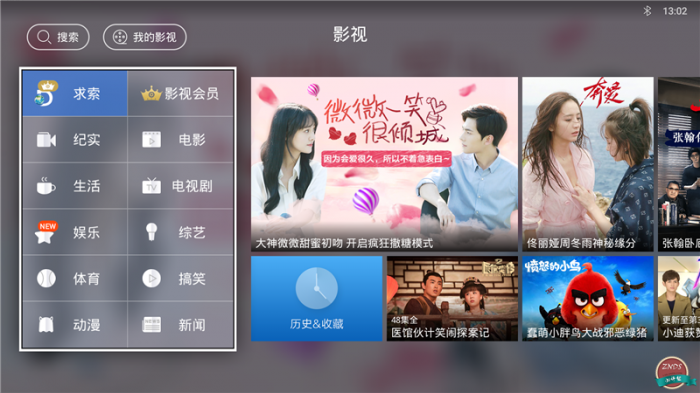
Task: Open the 搞笑 comedy category
Action: 180,279
